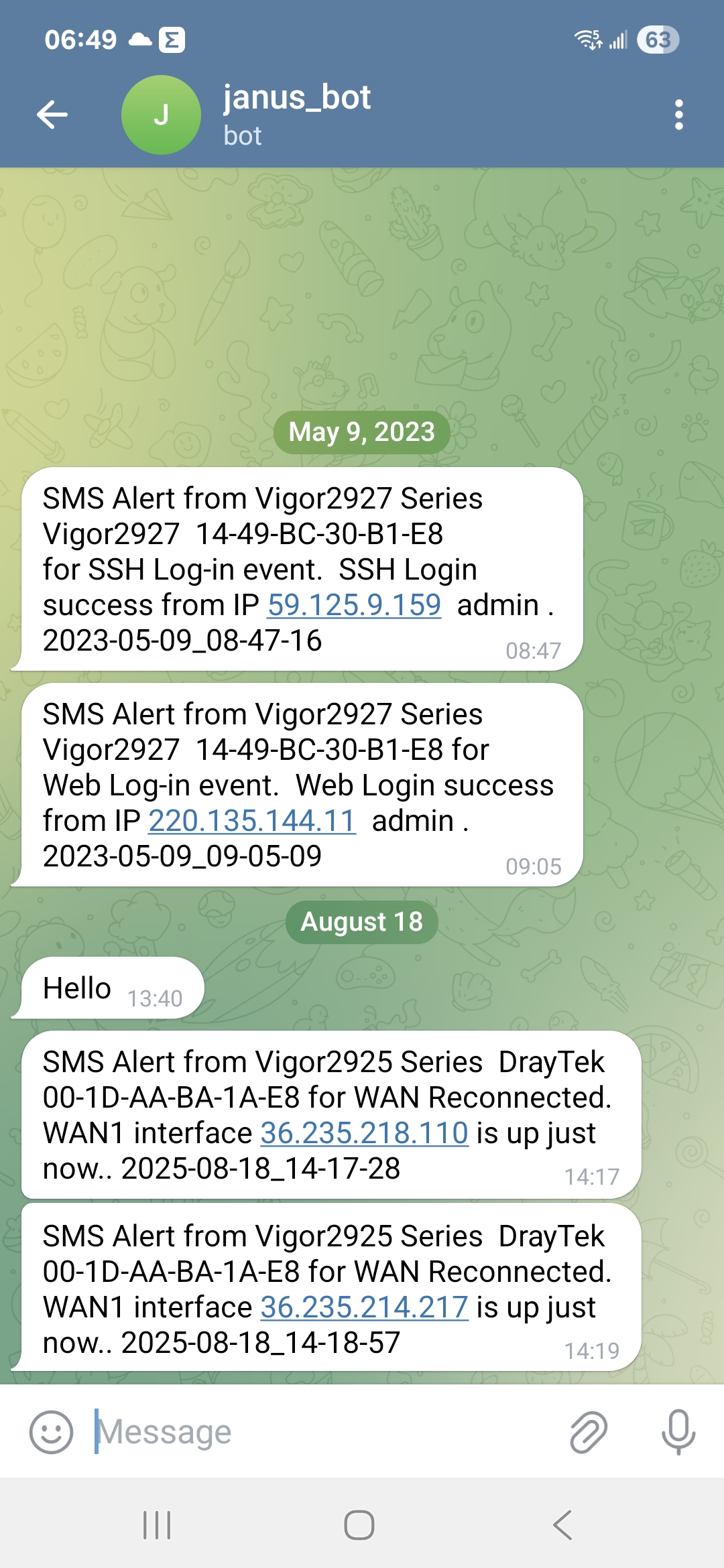This screenshot has height=1568, width=724.
Task: Focus the Message input field
Action: [x=322, y=1432]
